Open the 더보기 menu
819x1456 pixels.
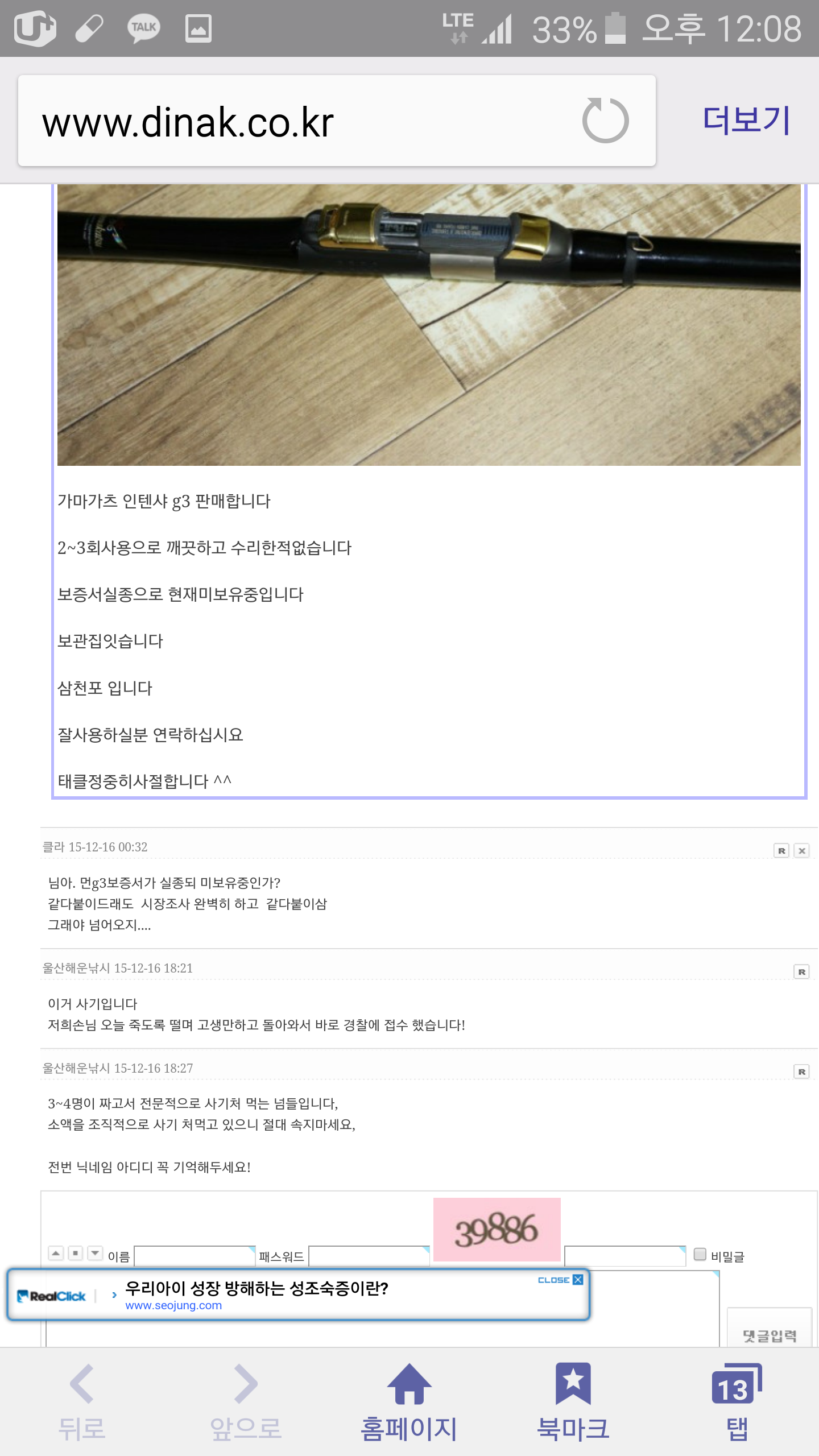(x=746, y=121)
